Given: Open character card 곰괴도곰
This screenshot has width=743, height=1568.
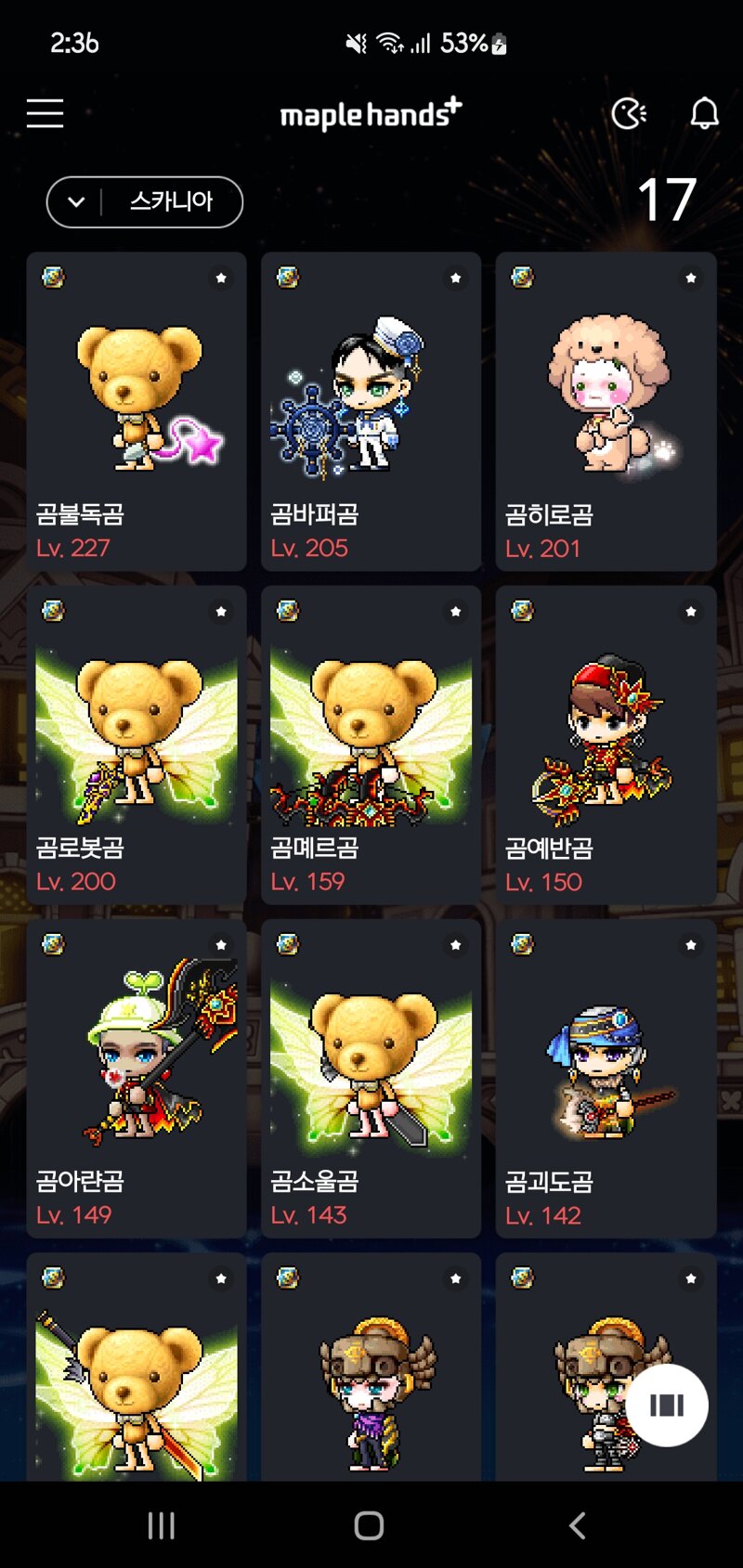Looking at the screenshot, I should (606, 1078).
